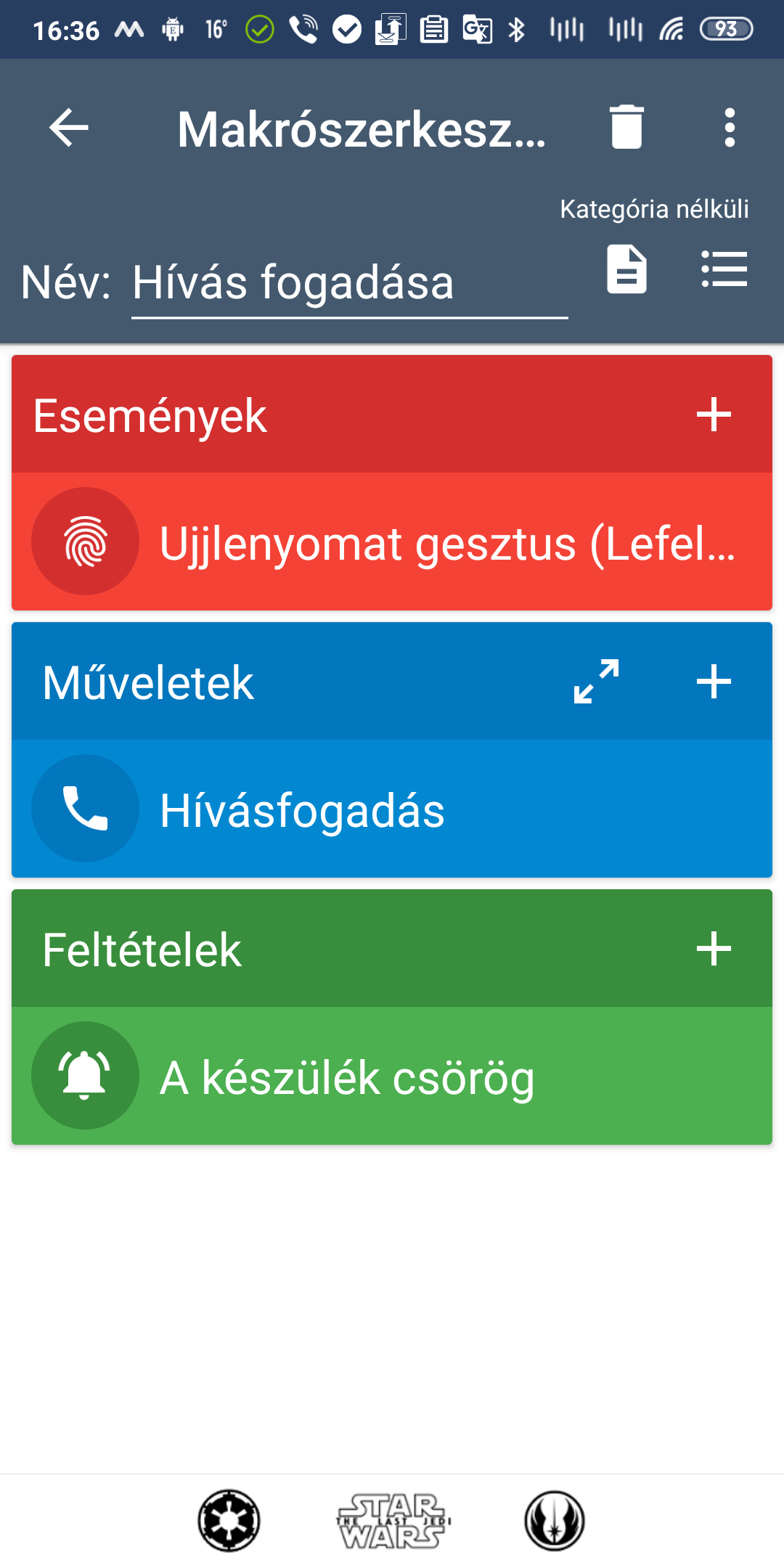Expand the Műveletek section to fullscreen
The image size is (784, 1568).
(x=596, y=682)
